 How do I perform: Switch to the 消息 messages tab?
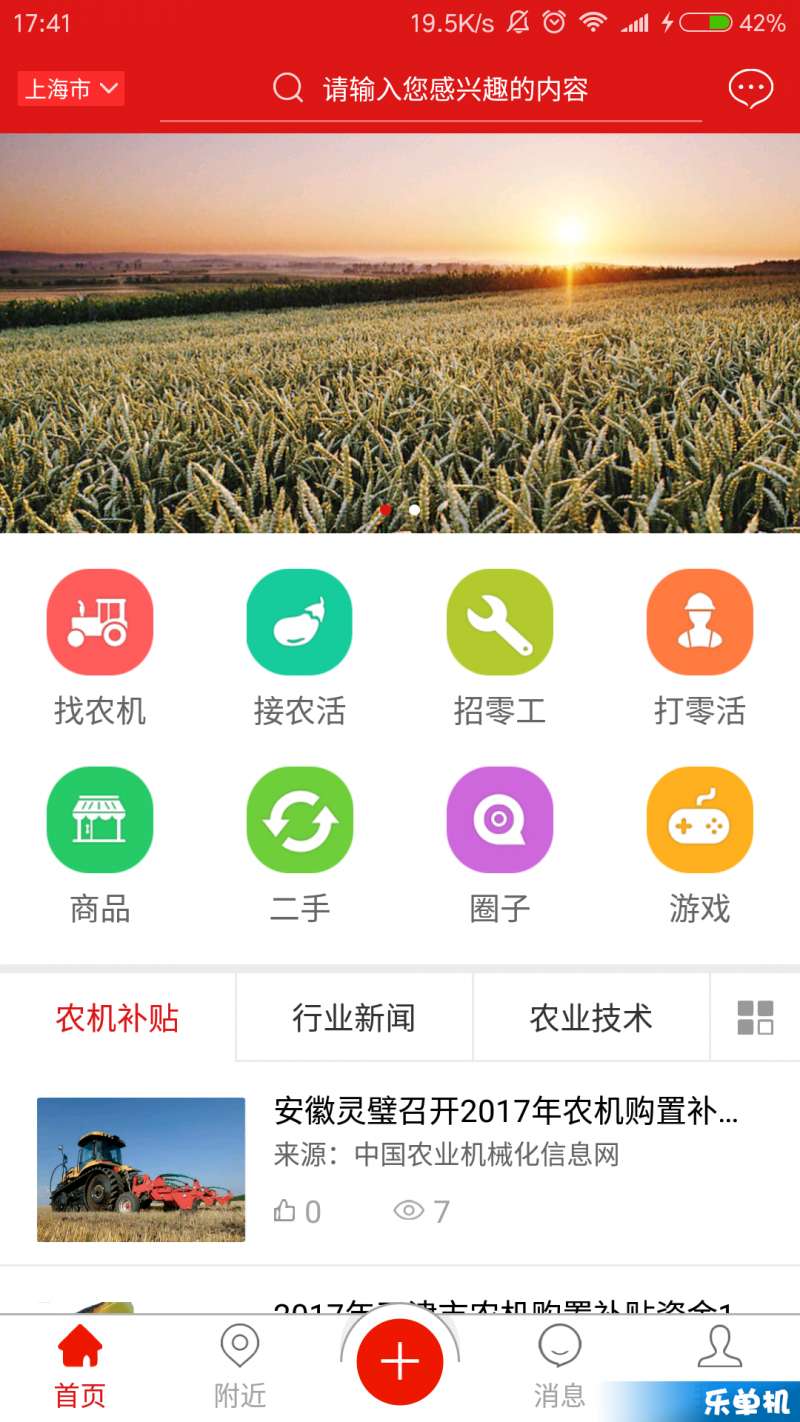pyautogui.click(x=560, y=1366)
